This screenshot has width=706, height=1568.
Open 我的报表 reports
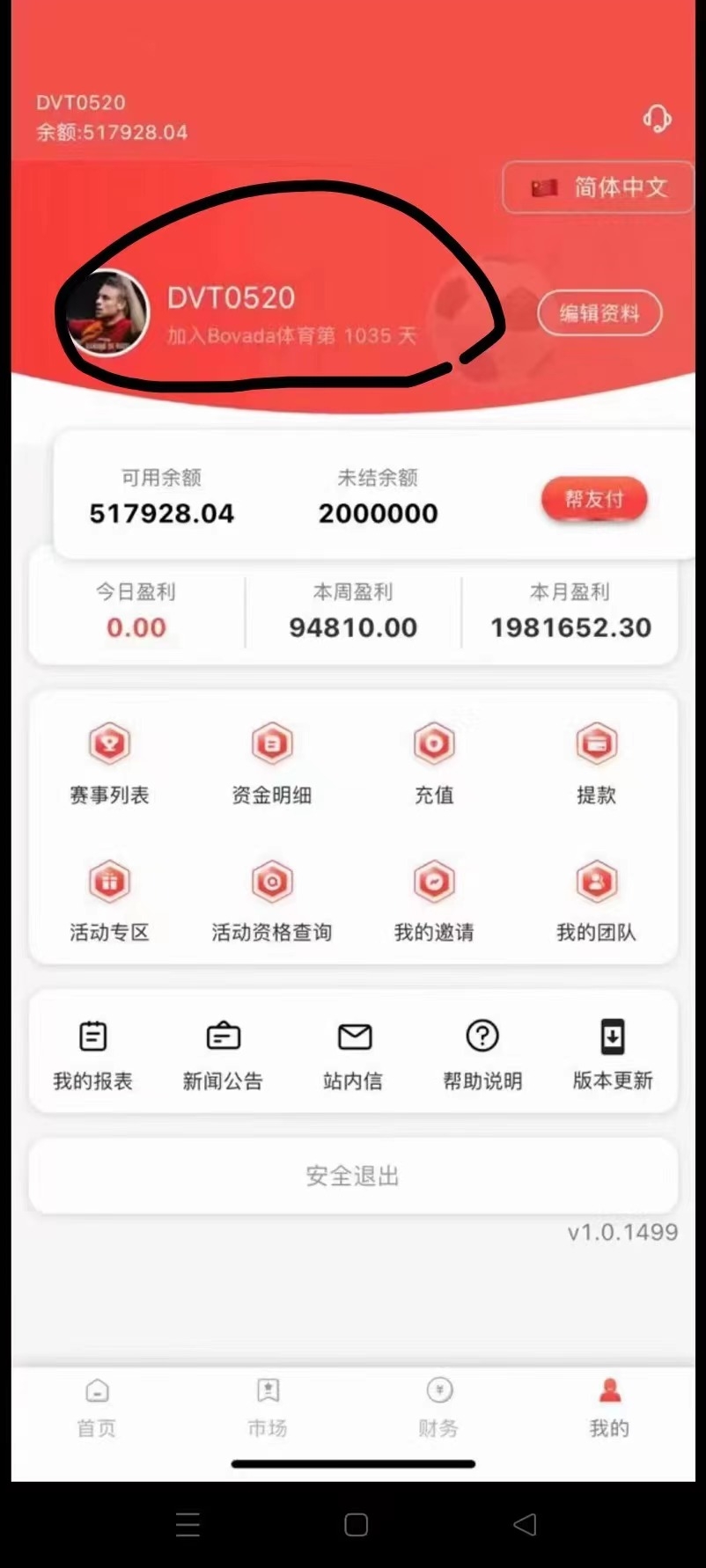[x=92, y=1053]
